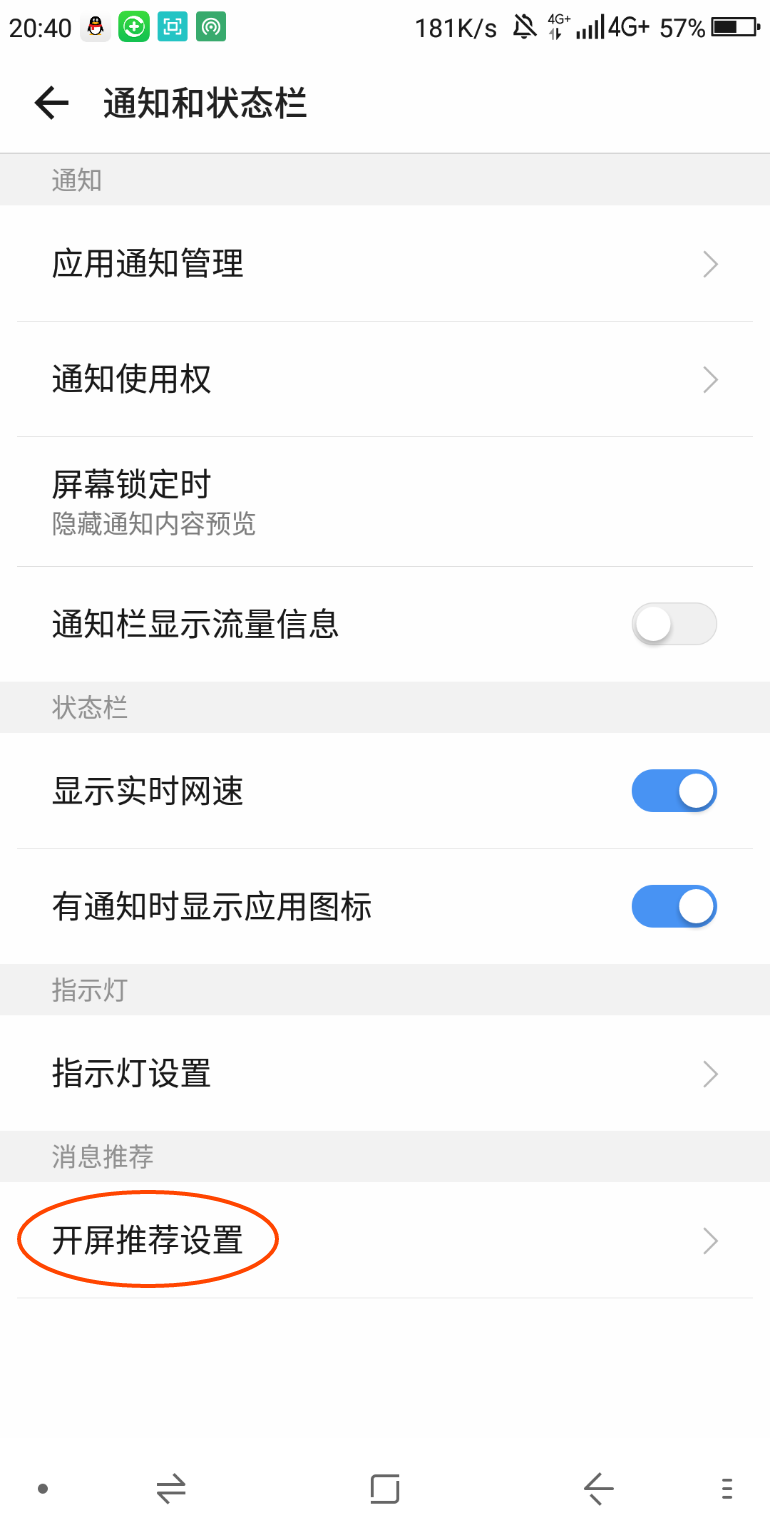Screen dimensions: 770x1540
Task: Tap the chevron next to 通知使用权
Action: point(710,379)
